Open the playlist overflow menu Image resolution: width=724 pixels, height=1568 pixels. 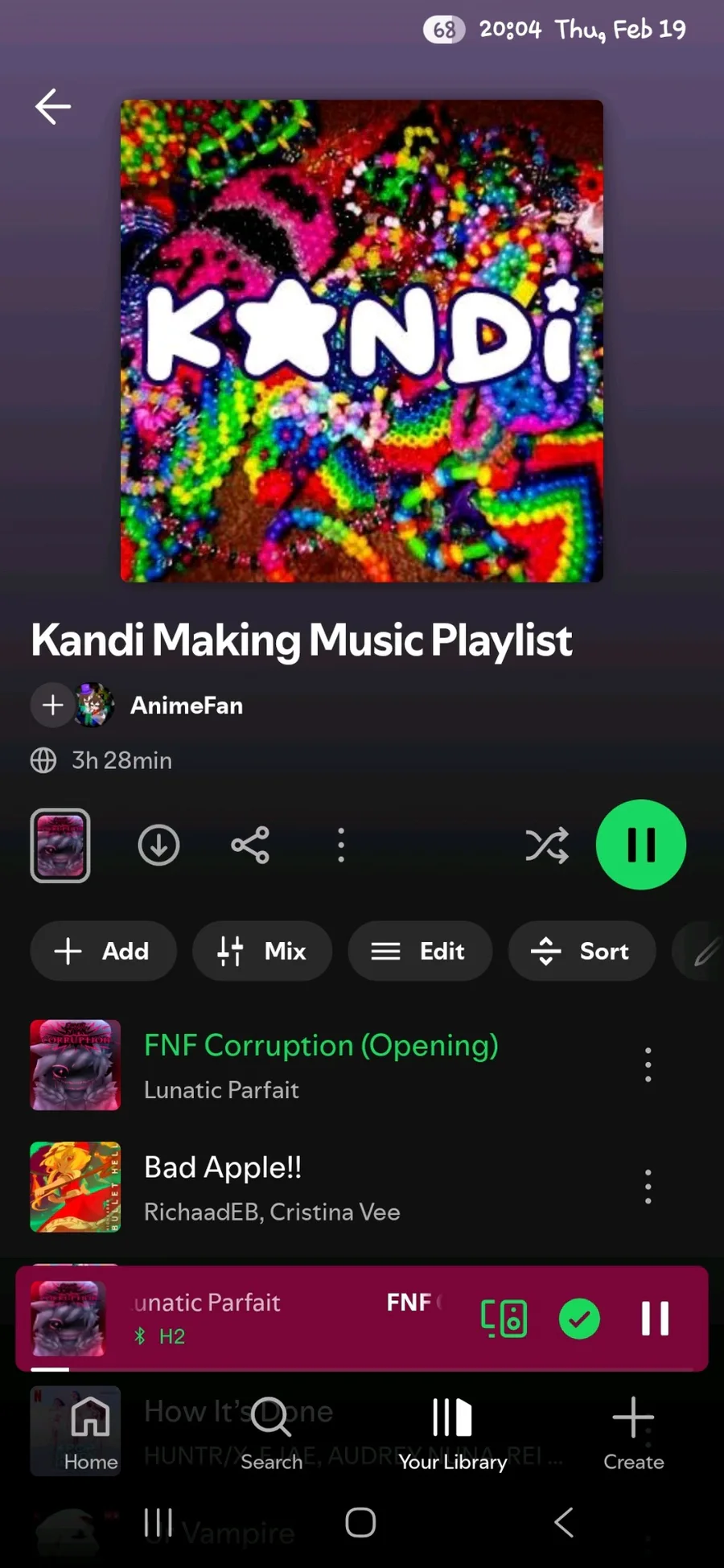(341, 845)
